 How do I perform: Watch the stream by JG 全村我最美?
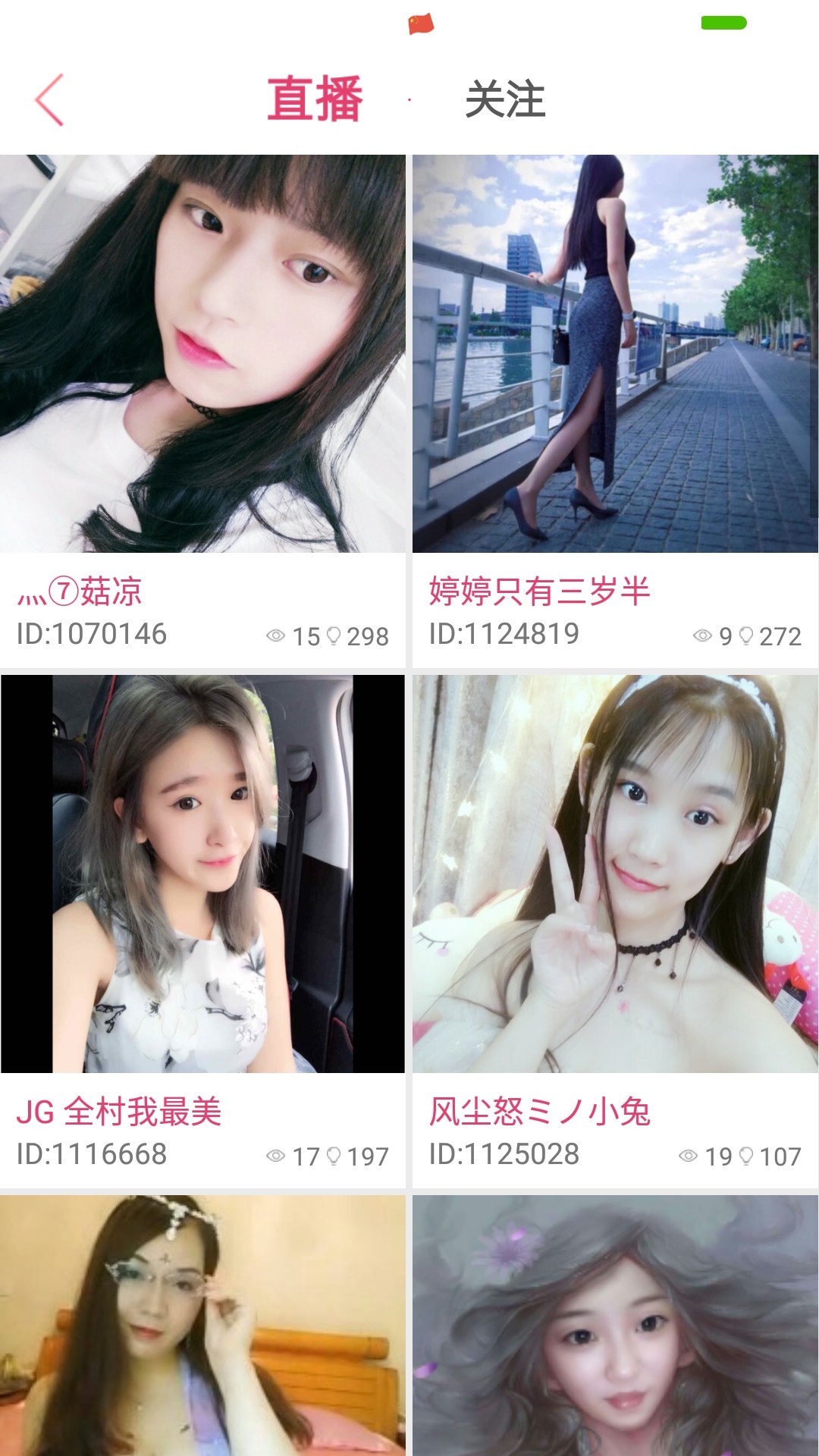tap(202, 874)
